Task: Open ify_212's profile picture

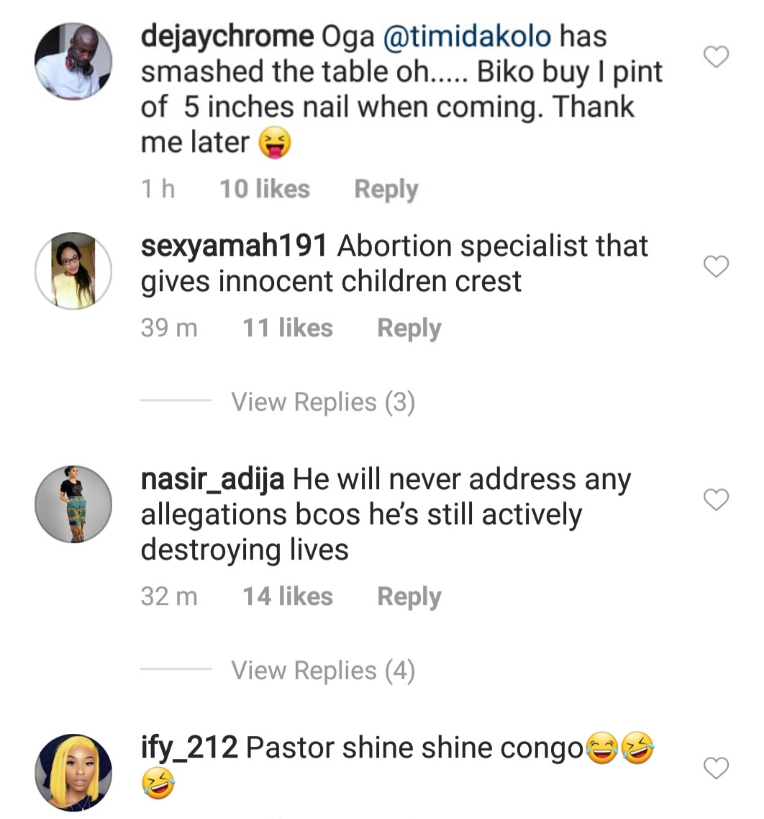Action: coord(73,772)
